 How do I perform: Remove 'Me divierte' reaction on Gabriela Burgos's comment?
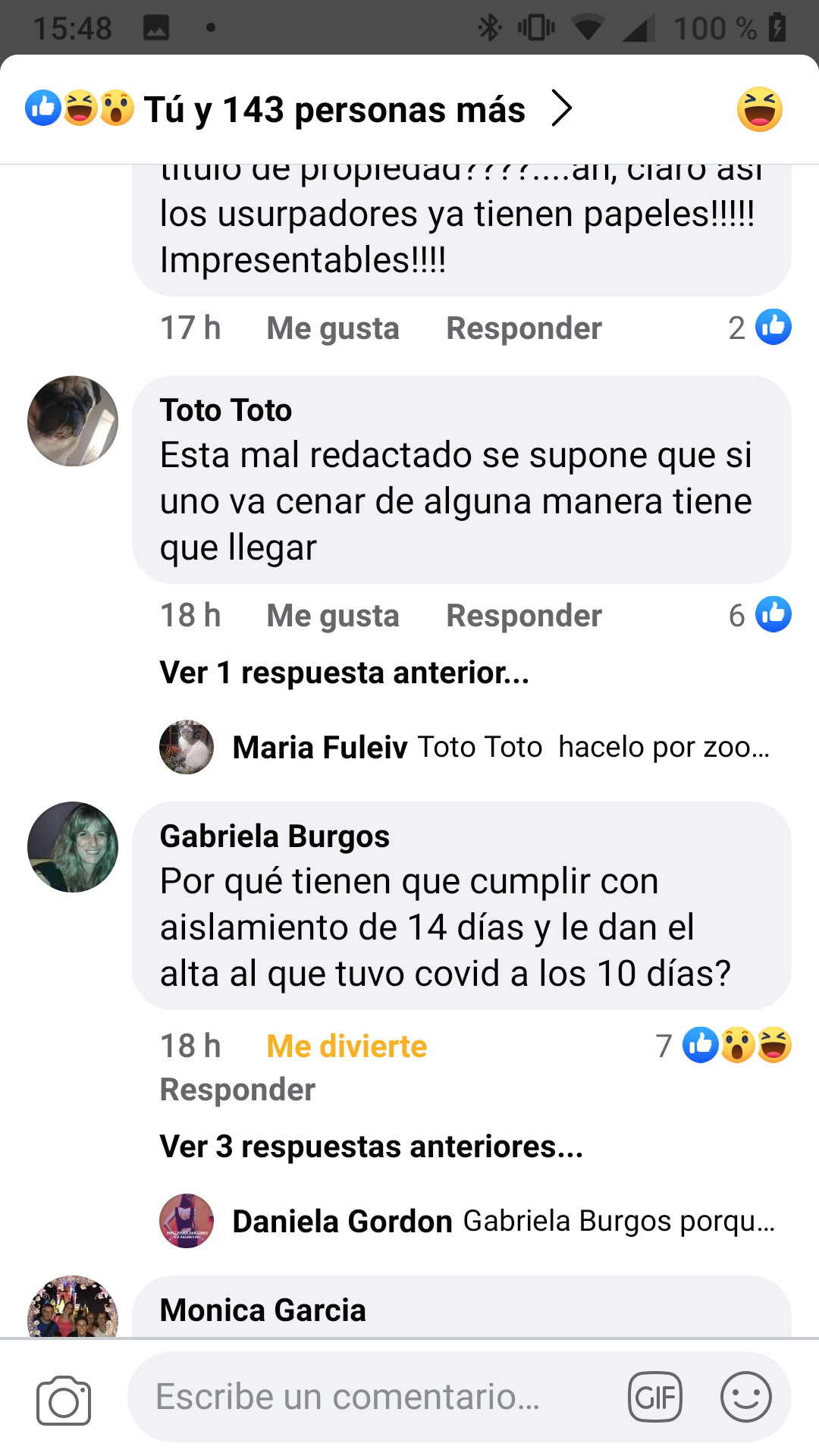347,1046
